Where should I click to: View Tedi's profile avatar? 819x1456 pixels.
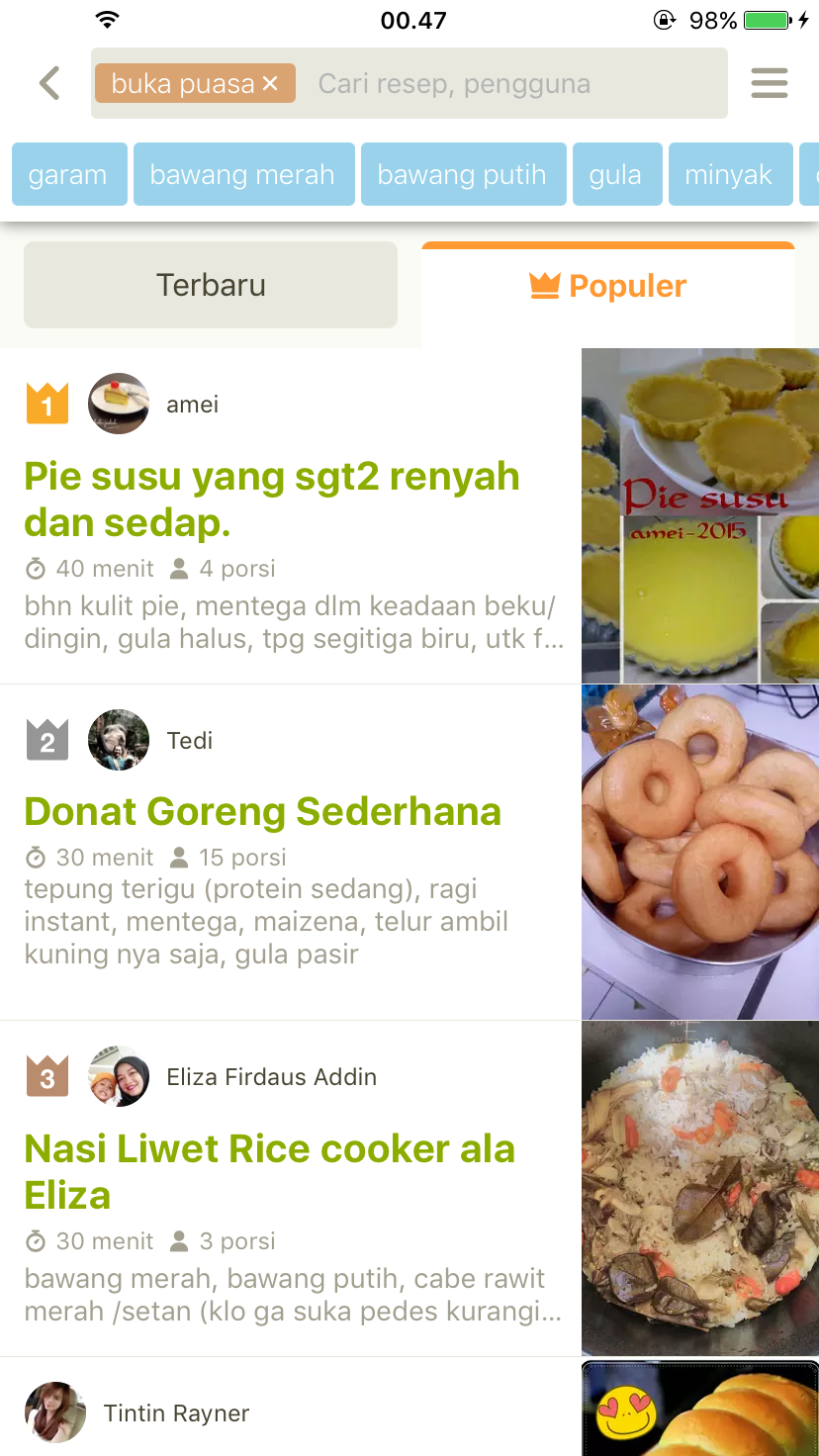(x=119, y=740)
